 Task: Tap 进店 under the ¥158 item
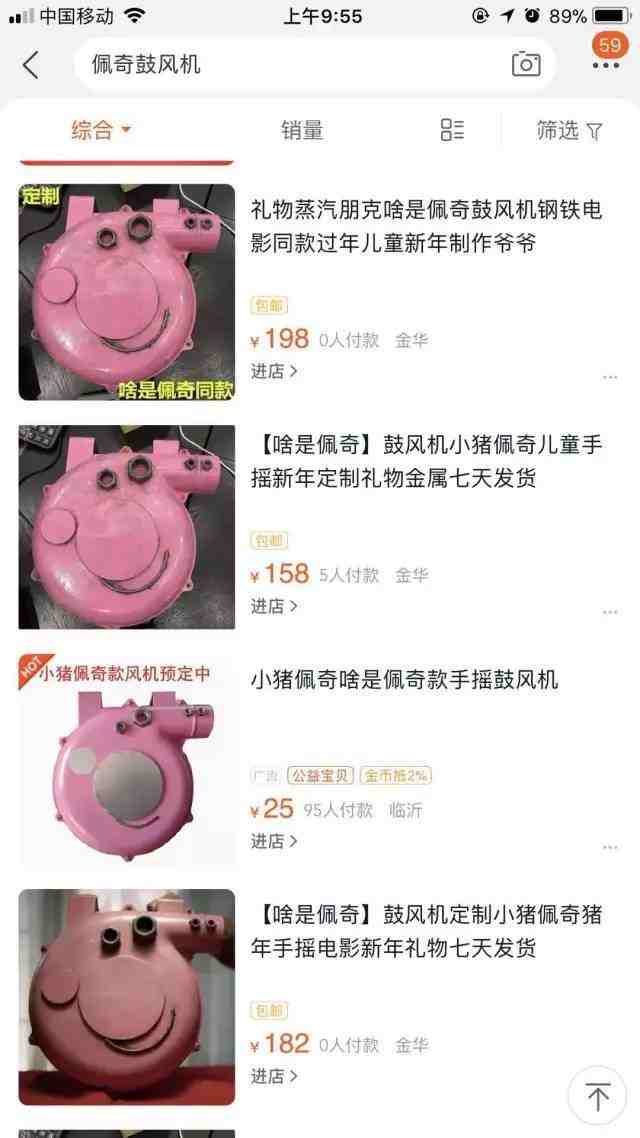pyautogui.click(x=274, y=606)
